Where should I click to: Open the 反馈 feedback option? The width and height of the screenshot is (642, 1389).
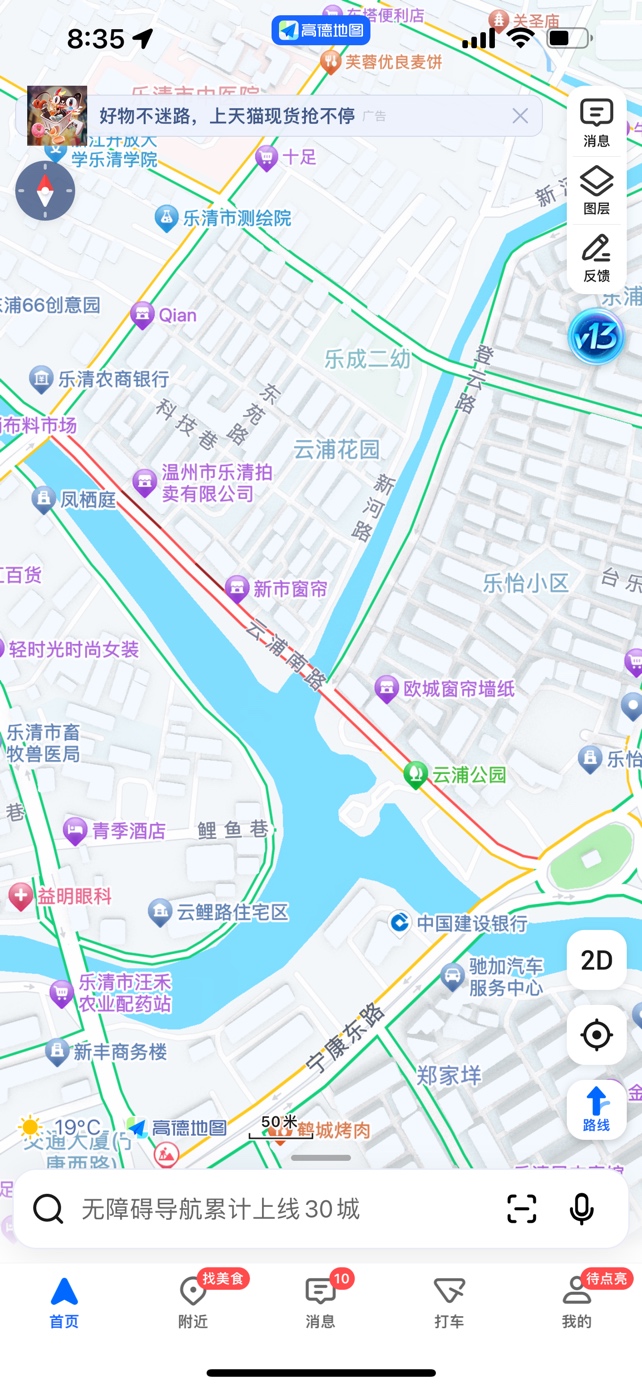pos(597,258)
